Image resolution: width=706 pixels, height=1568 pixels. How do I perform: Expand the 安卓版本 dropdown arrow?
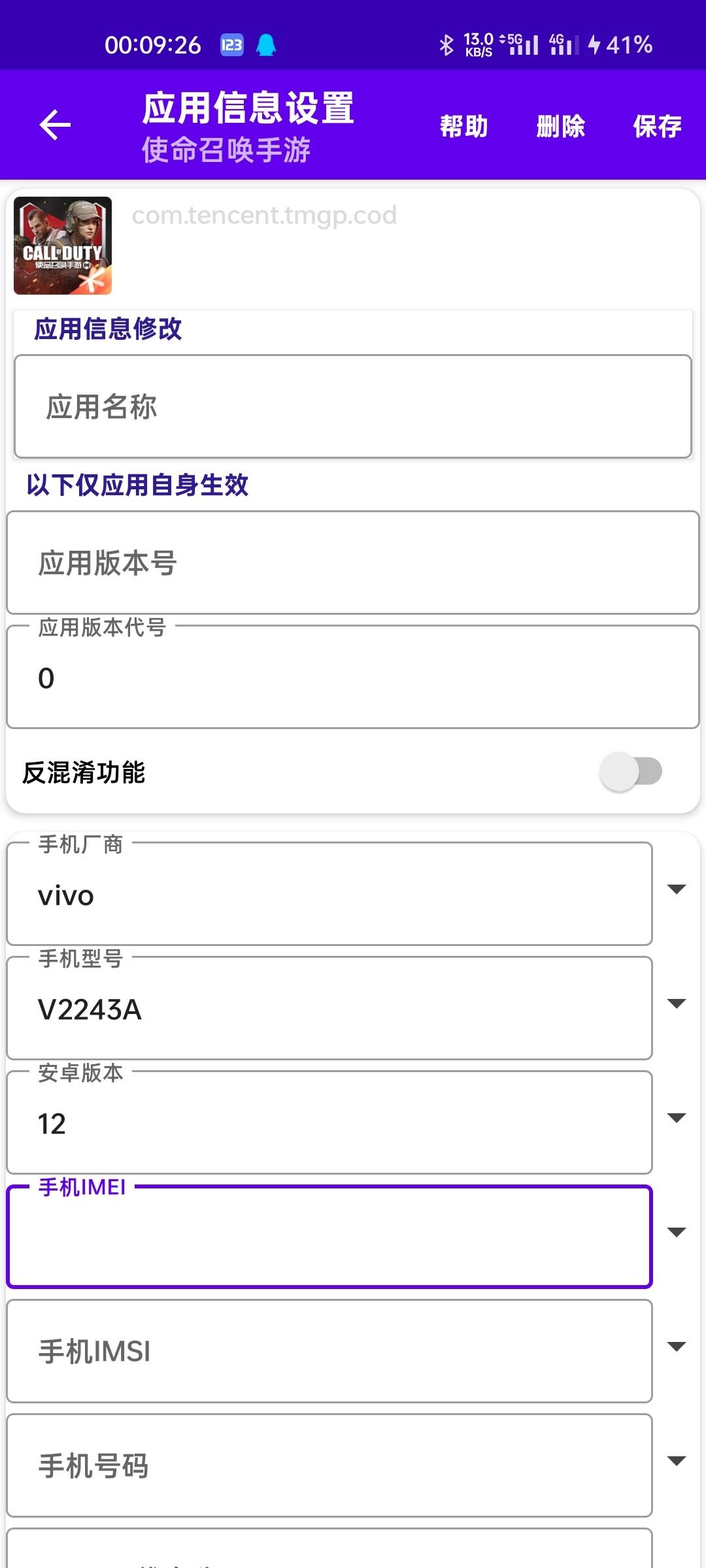click(x=677, y=1118)
